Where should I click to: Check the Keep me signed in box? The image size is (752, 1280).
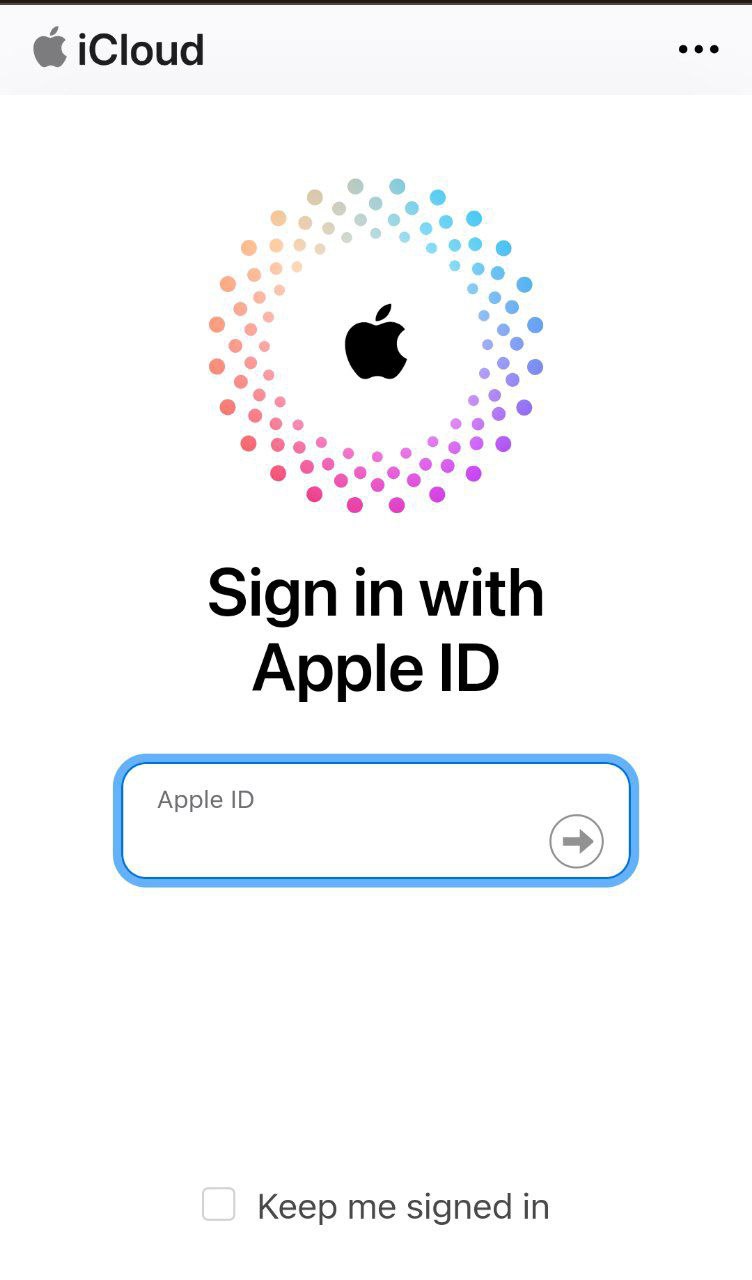(219, 1204)
